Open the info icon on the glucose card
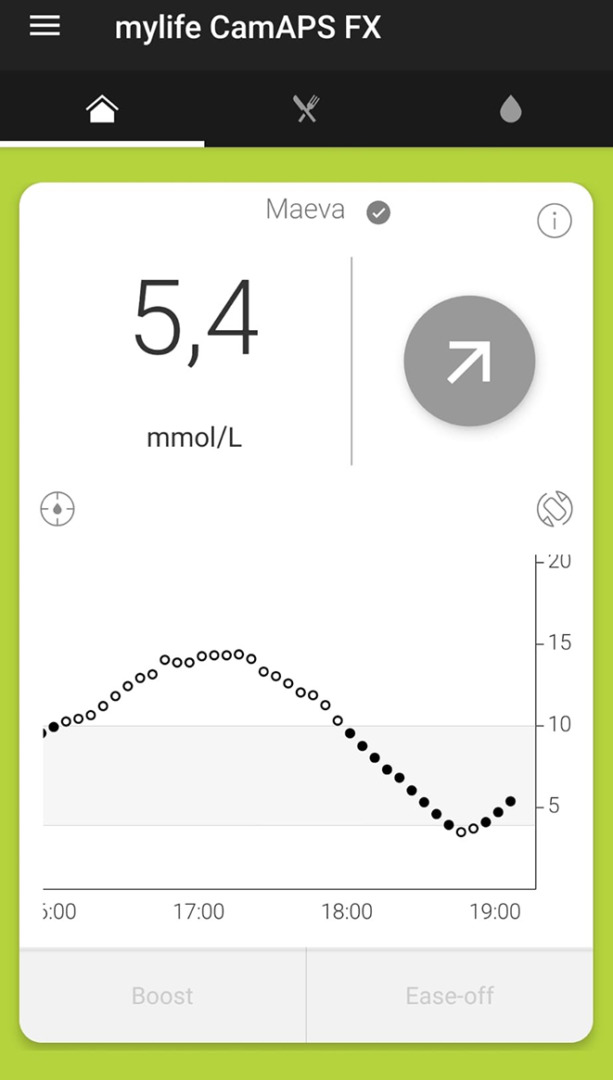Viewport: 613px width, 1080px height. pos(554,221)
